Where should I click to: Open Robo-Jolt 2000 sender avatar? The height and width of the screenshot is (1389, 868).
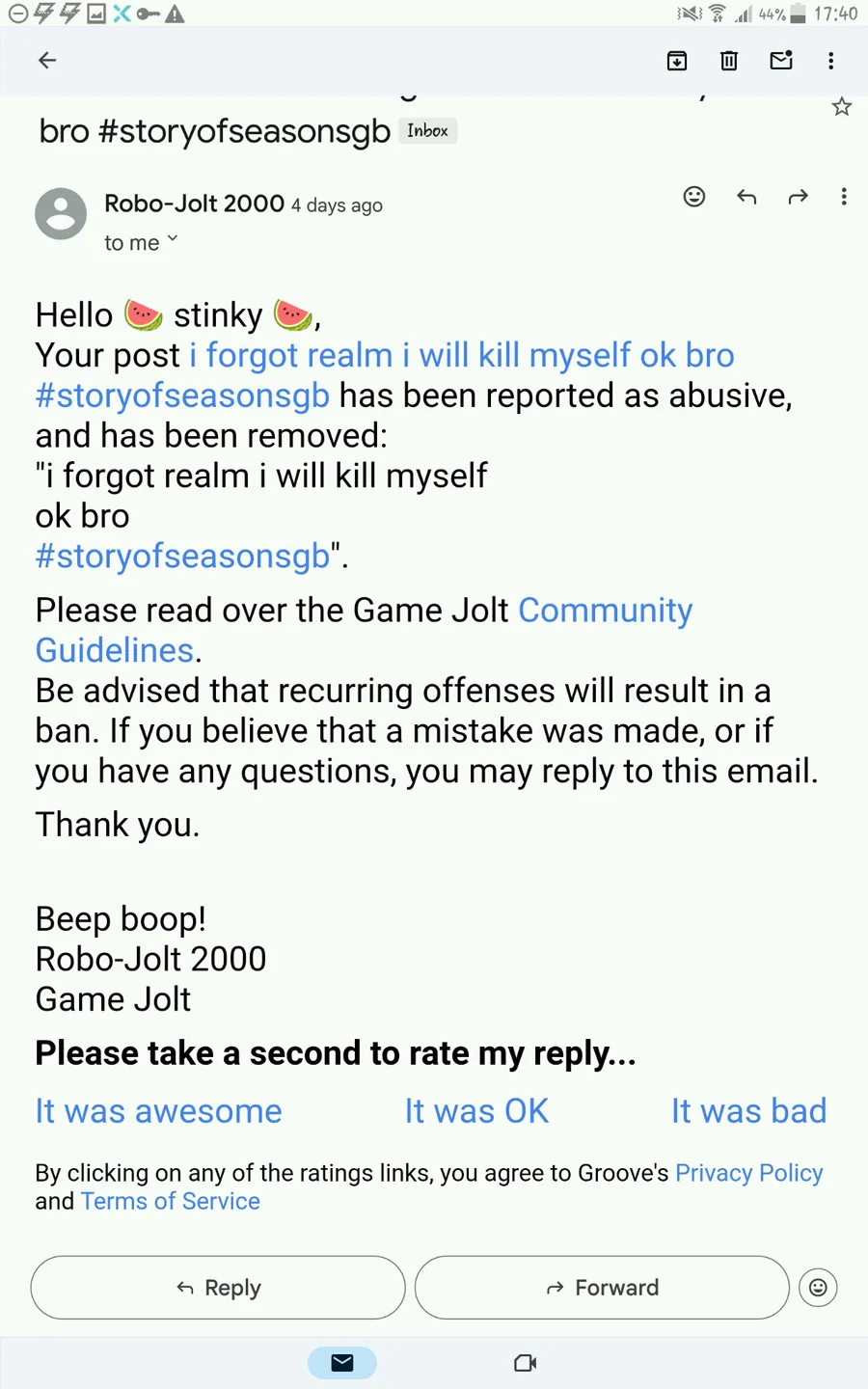61,213
